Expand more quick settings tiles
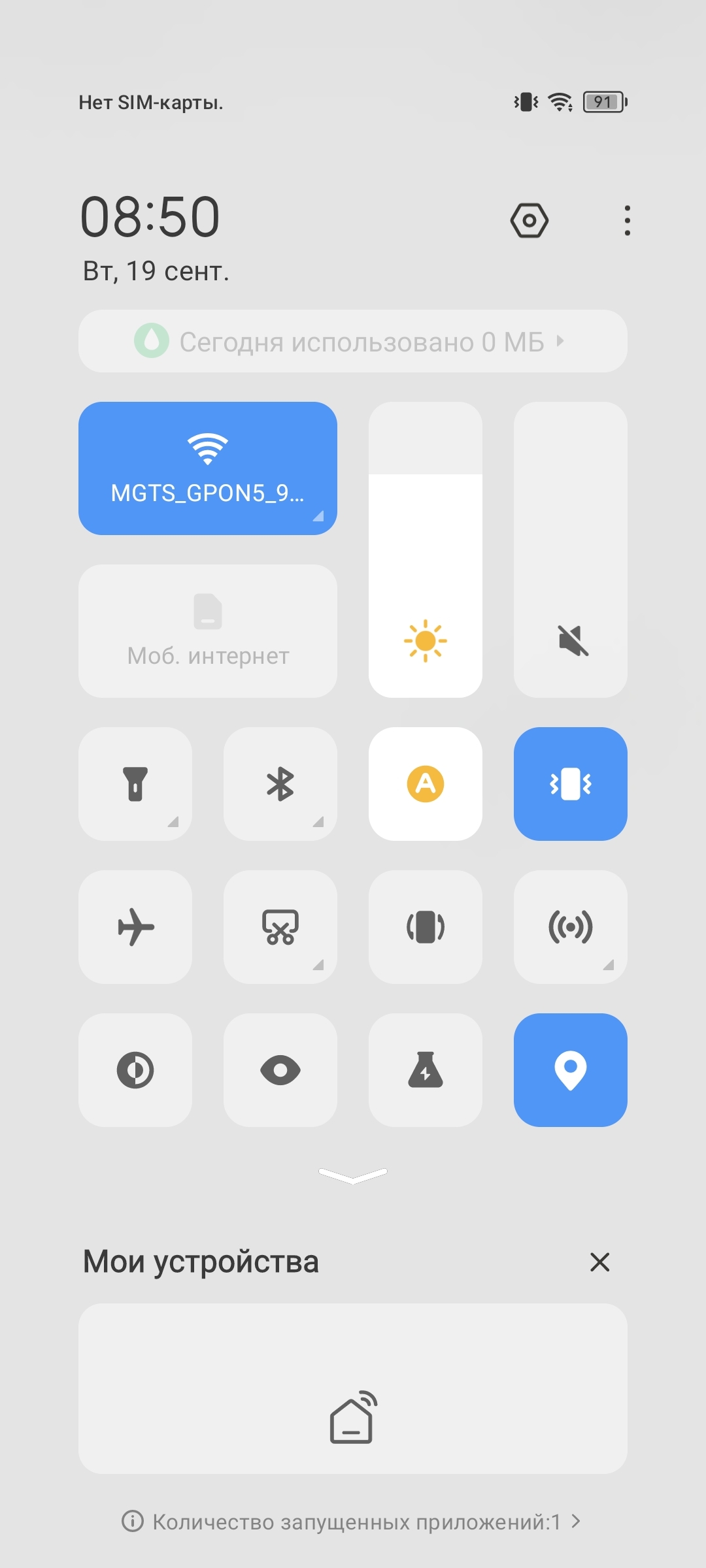The width and height of the screenshot is (706, 1568). pyautogui.click(x=353, y=1175)
